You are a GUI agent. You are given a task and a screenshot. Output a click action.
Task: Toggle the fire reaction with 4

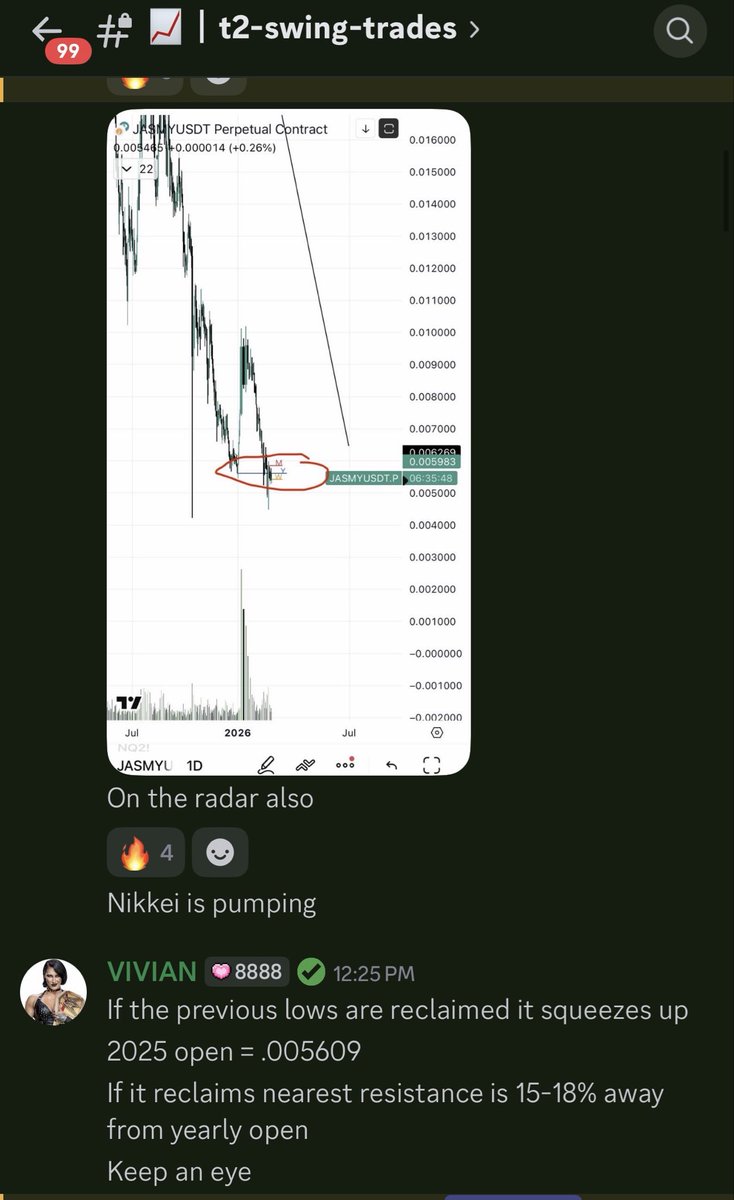[x=146, y=853]
